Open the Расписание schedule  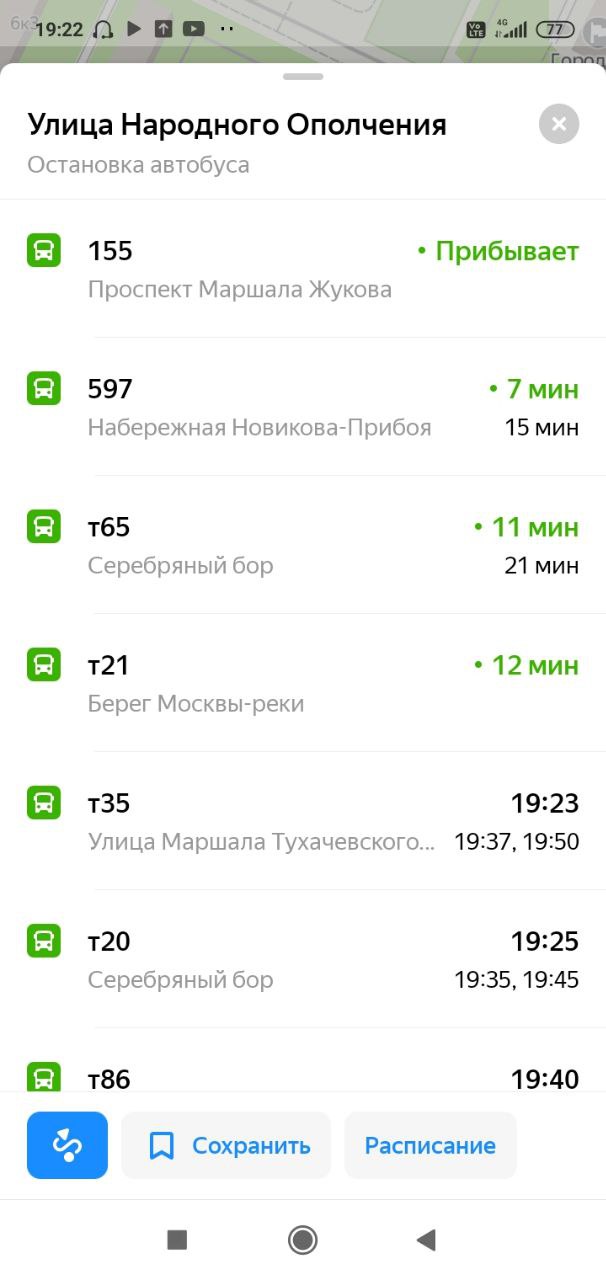click(x=430, y=1145)
